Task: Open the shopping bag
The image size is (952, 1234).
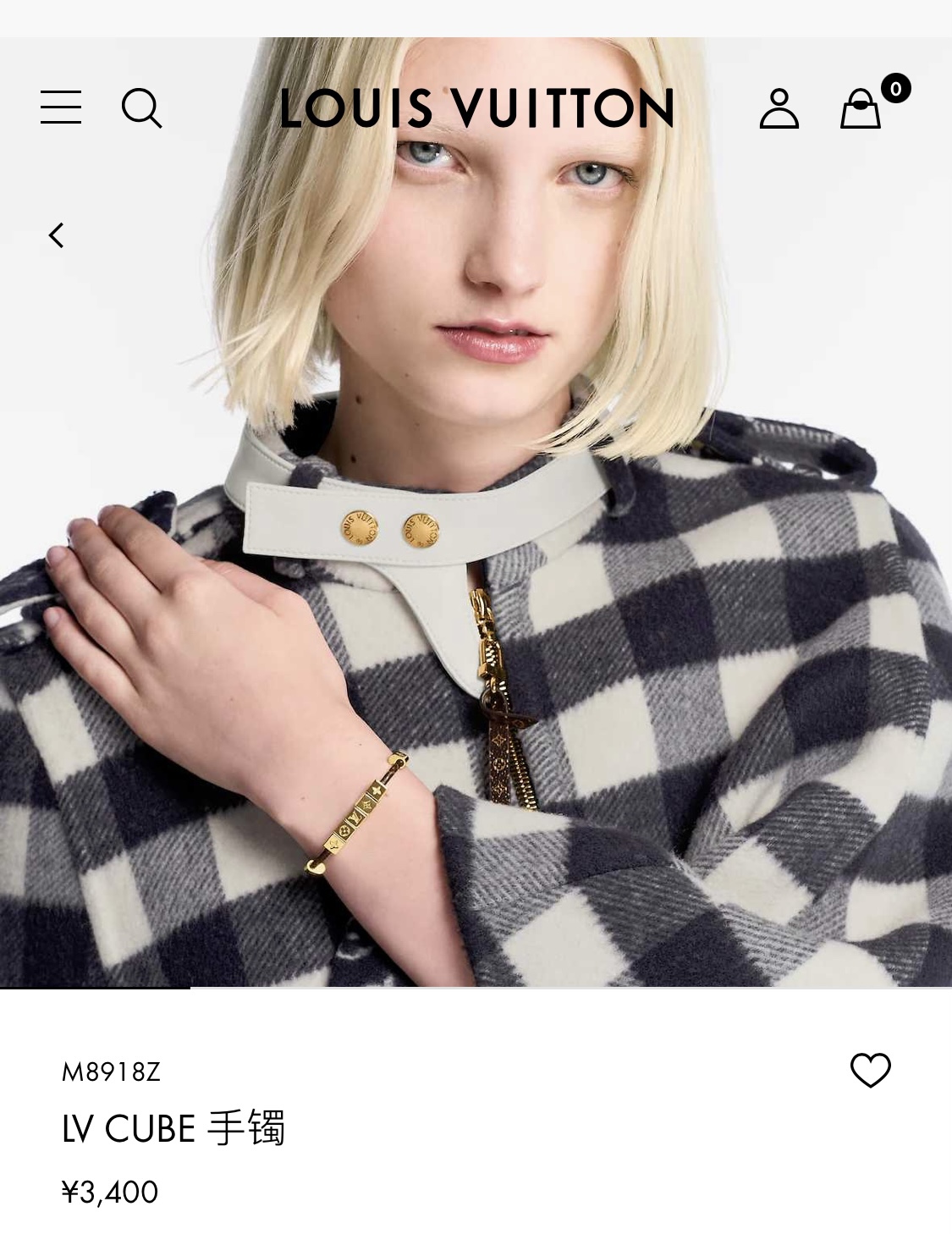Action: click(861, 108)
